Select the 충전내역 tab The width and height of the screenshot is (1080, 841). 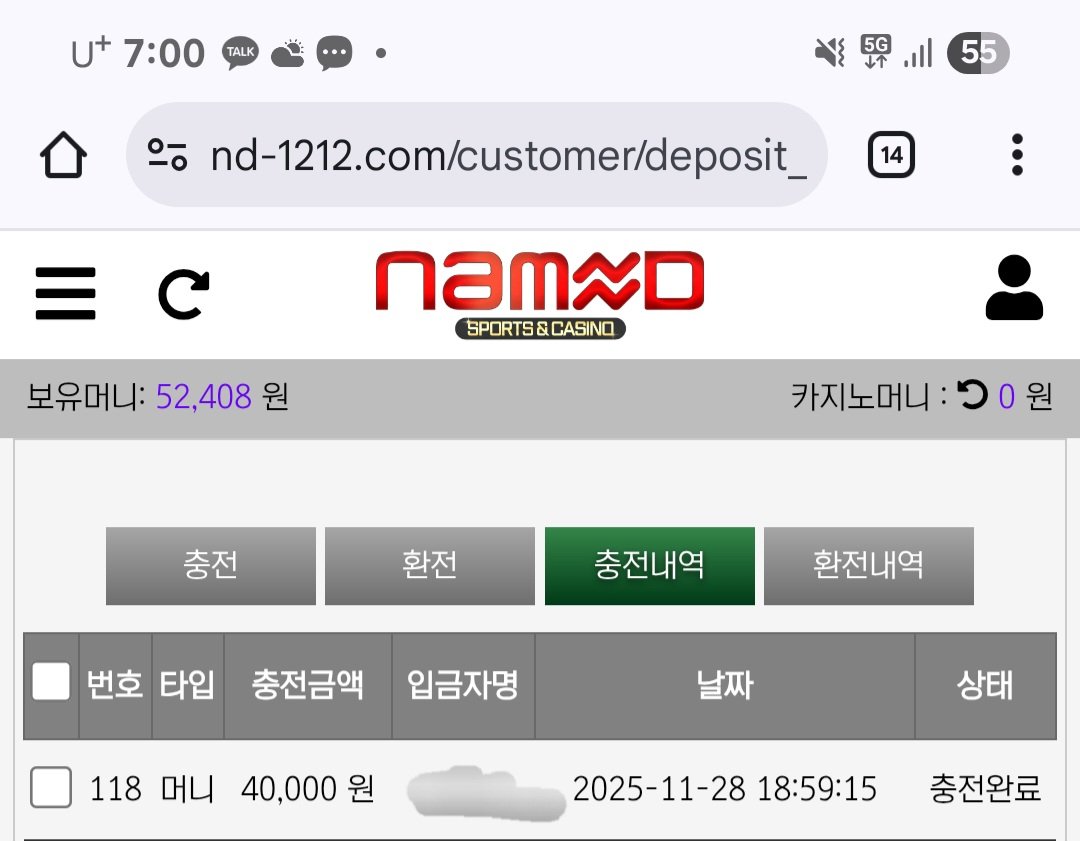tap(649, 566)
